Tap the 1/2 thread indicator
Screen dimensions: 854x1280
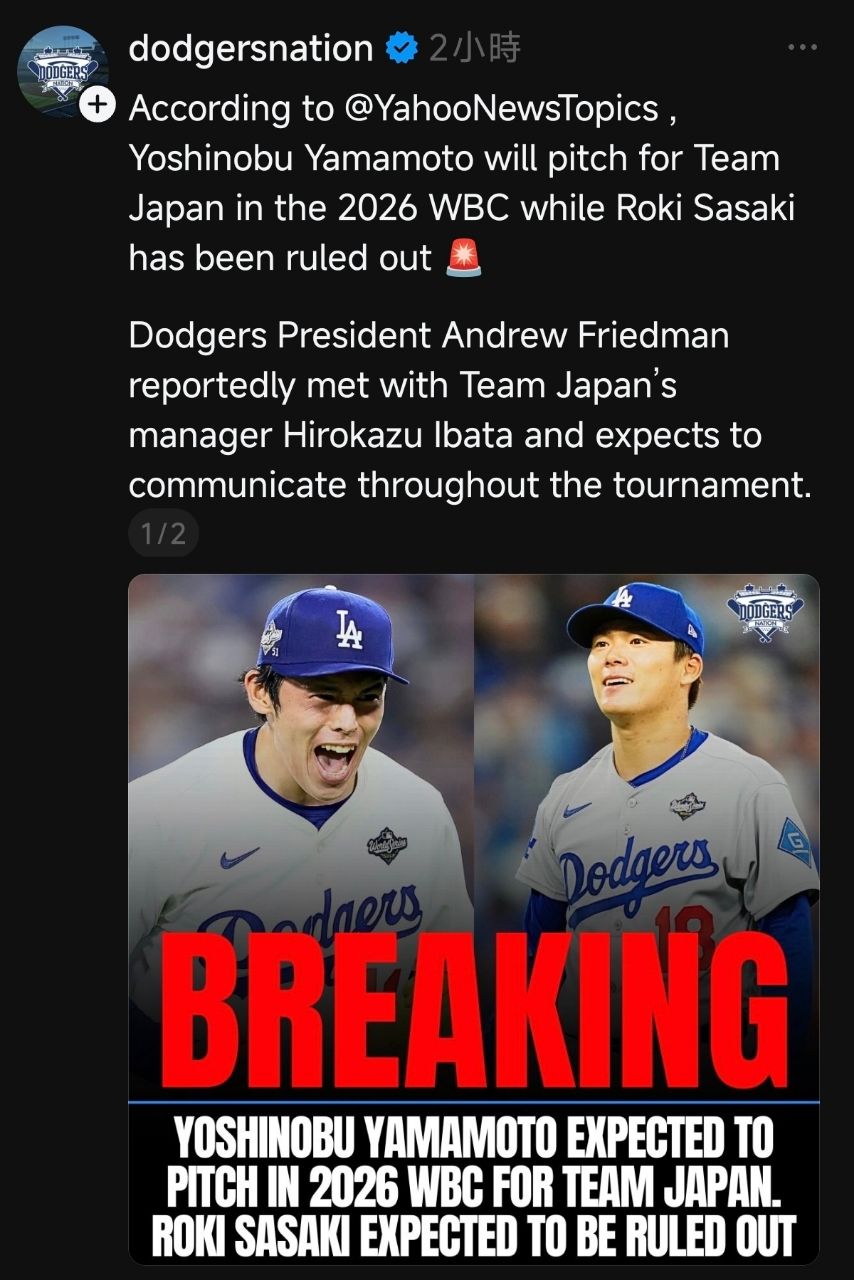[163, 533]
